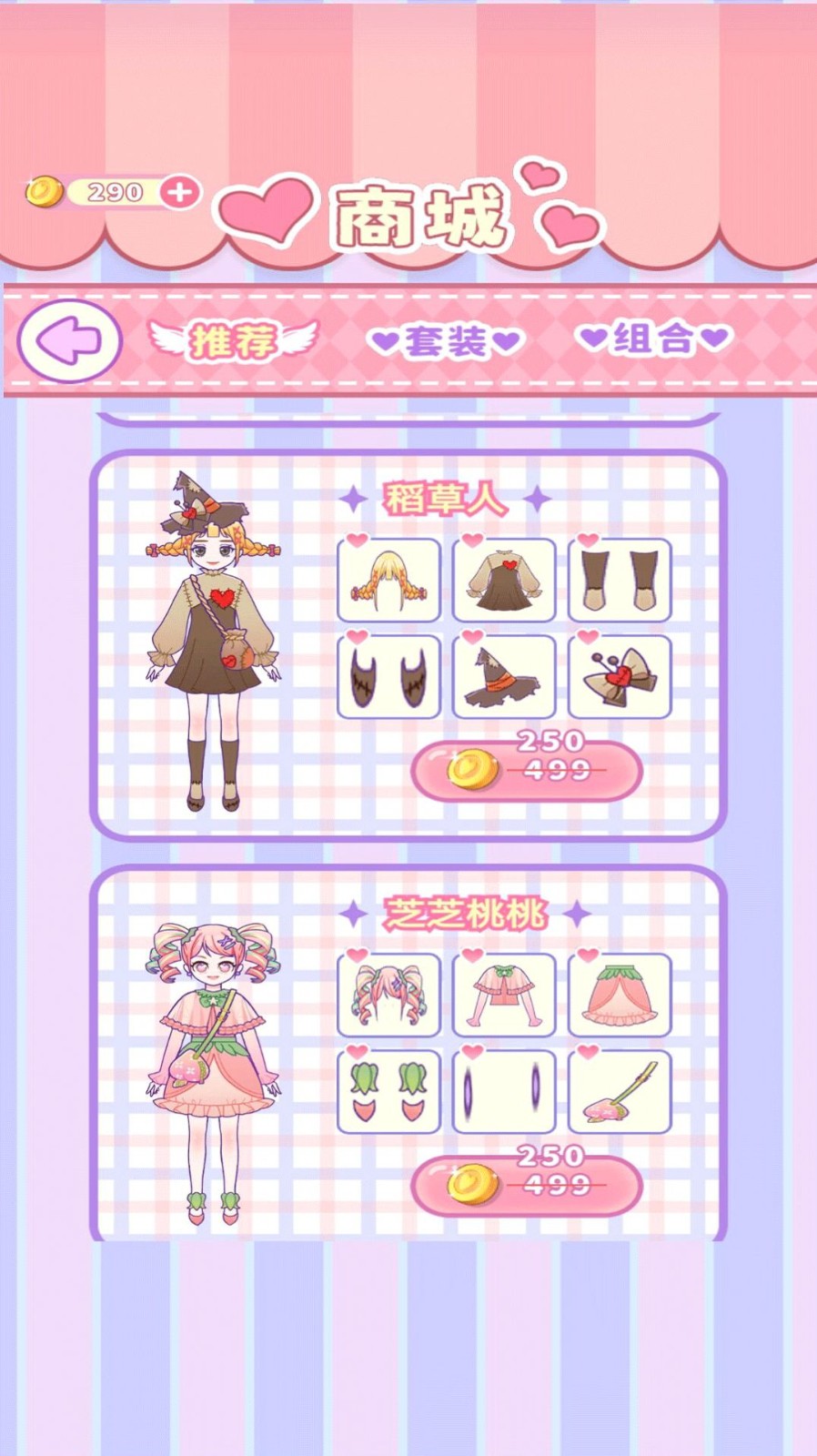Buy the 芝芝桃桃 set for 250 coins
817x1456 pixels.
527,1185
